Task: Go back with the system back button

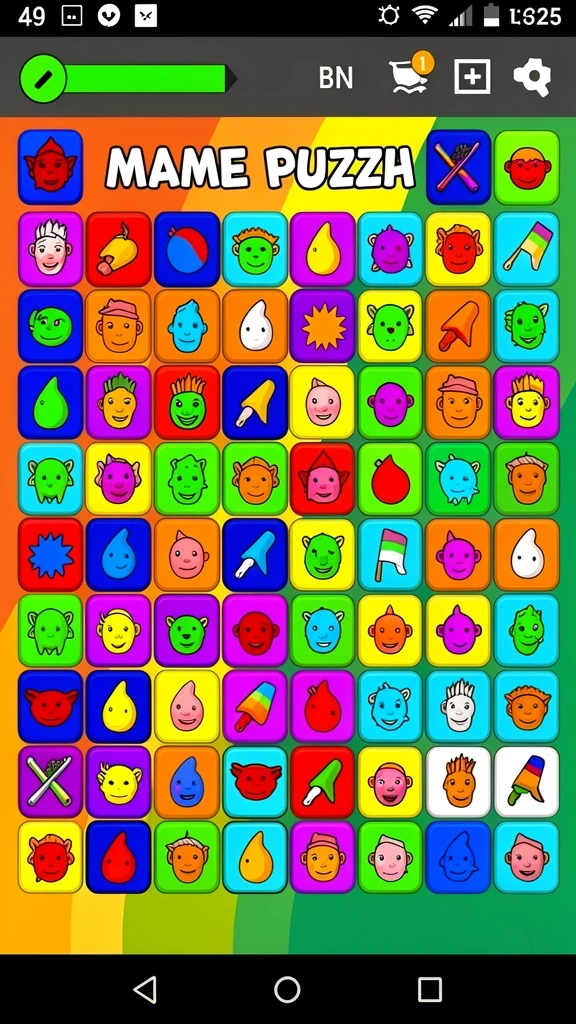Action: point(144,989)
